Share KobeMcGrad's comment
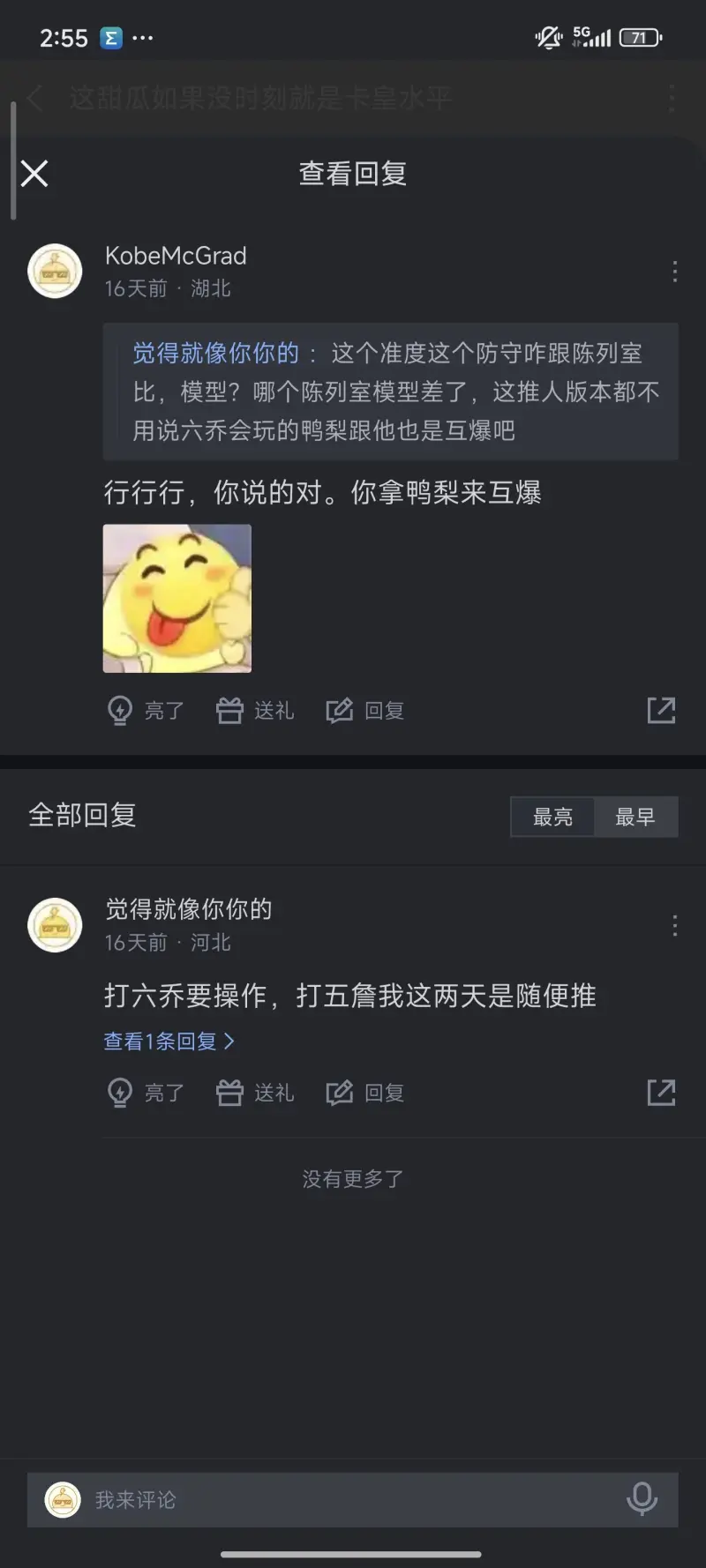The image size is (706, 1568). click(661, 711)
